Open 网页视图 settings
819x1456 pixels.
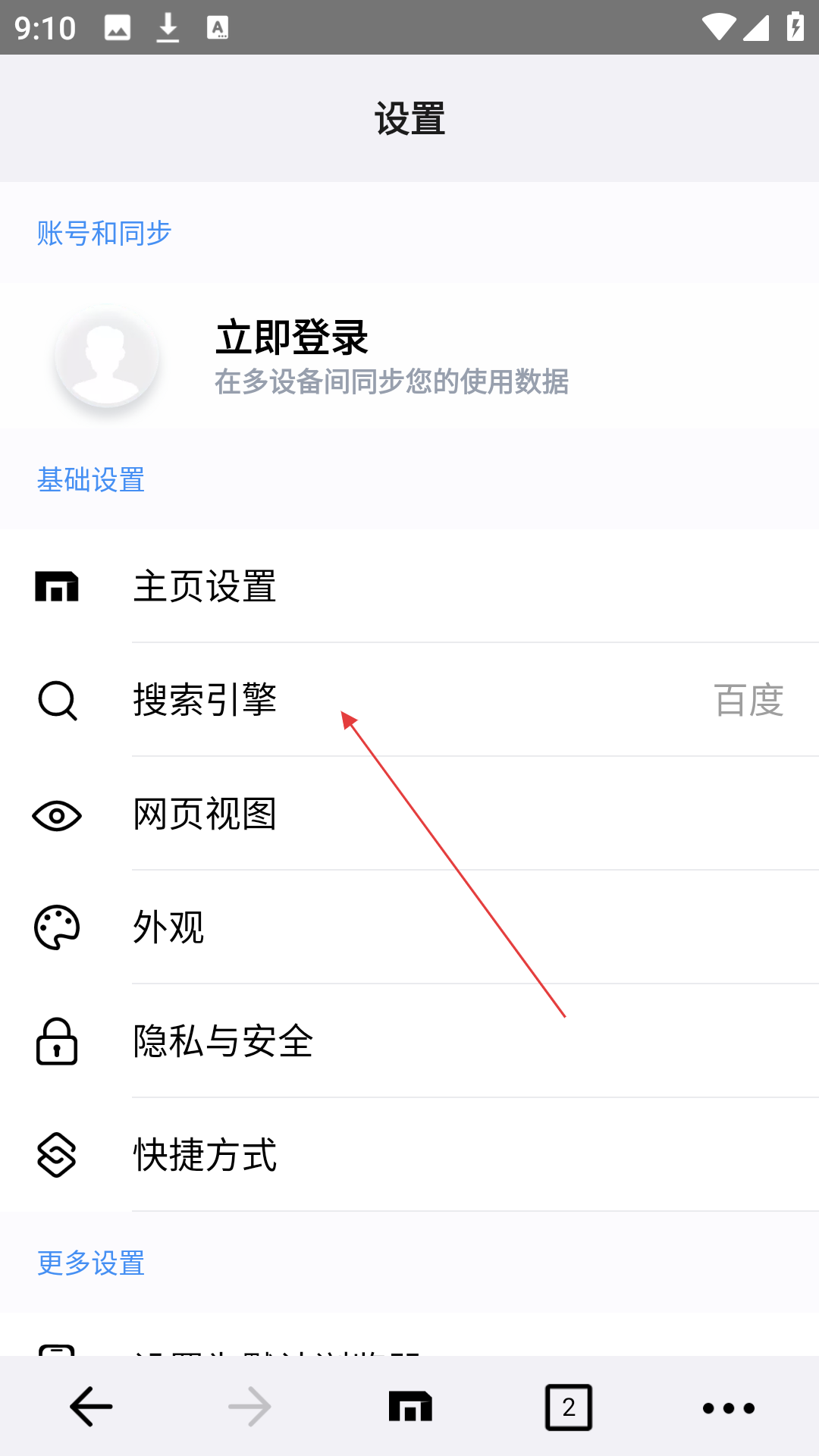click(409, 814)
